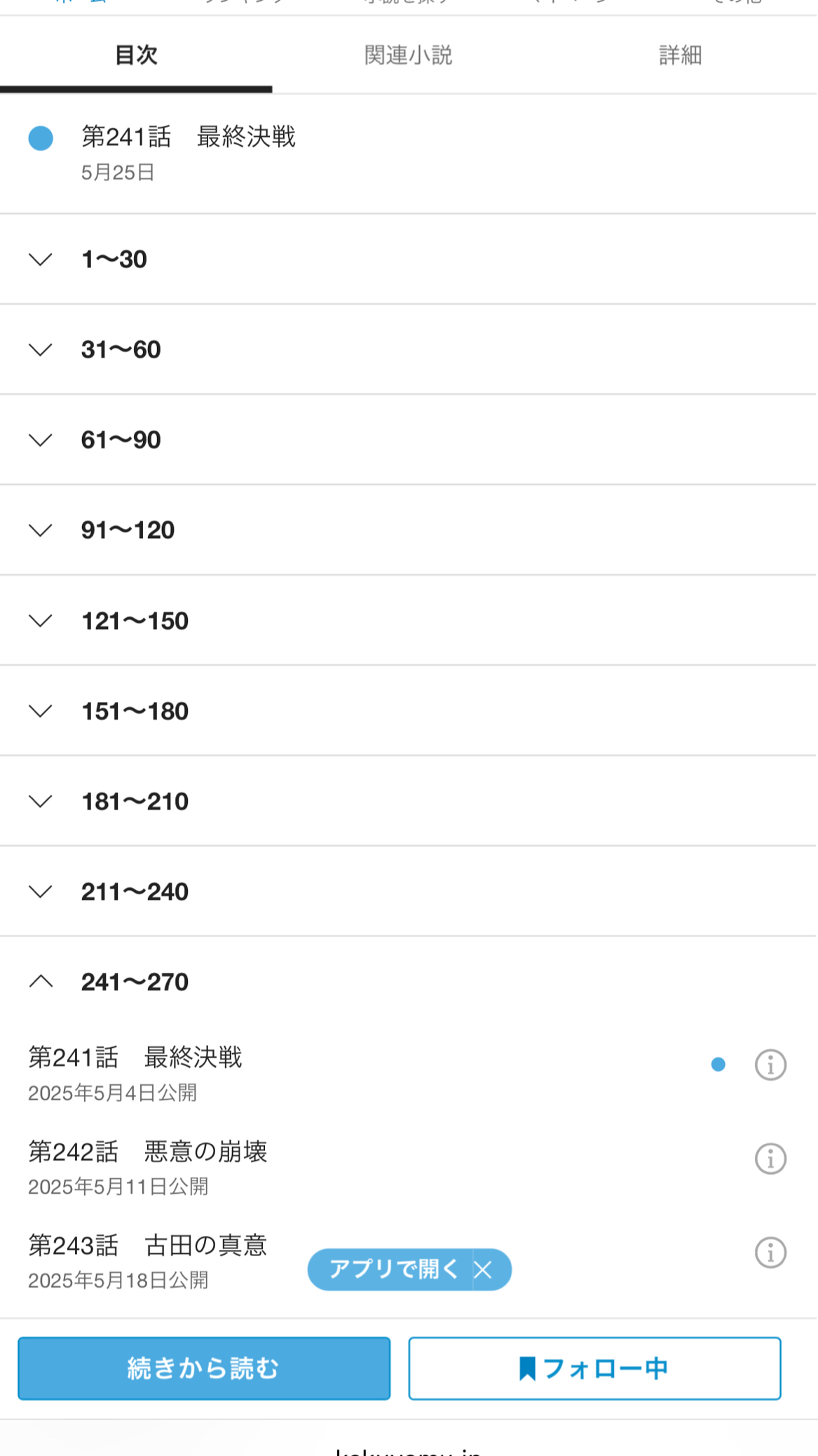This screenshot has width=818, height=1456.
Task: Select the 目次 tab
Action: pyautogui.click(x=136, y=55)
